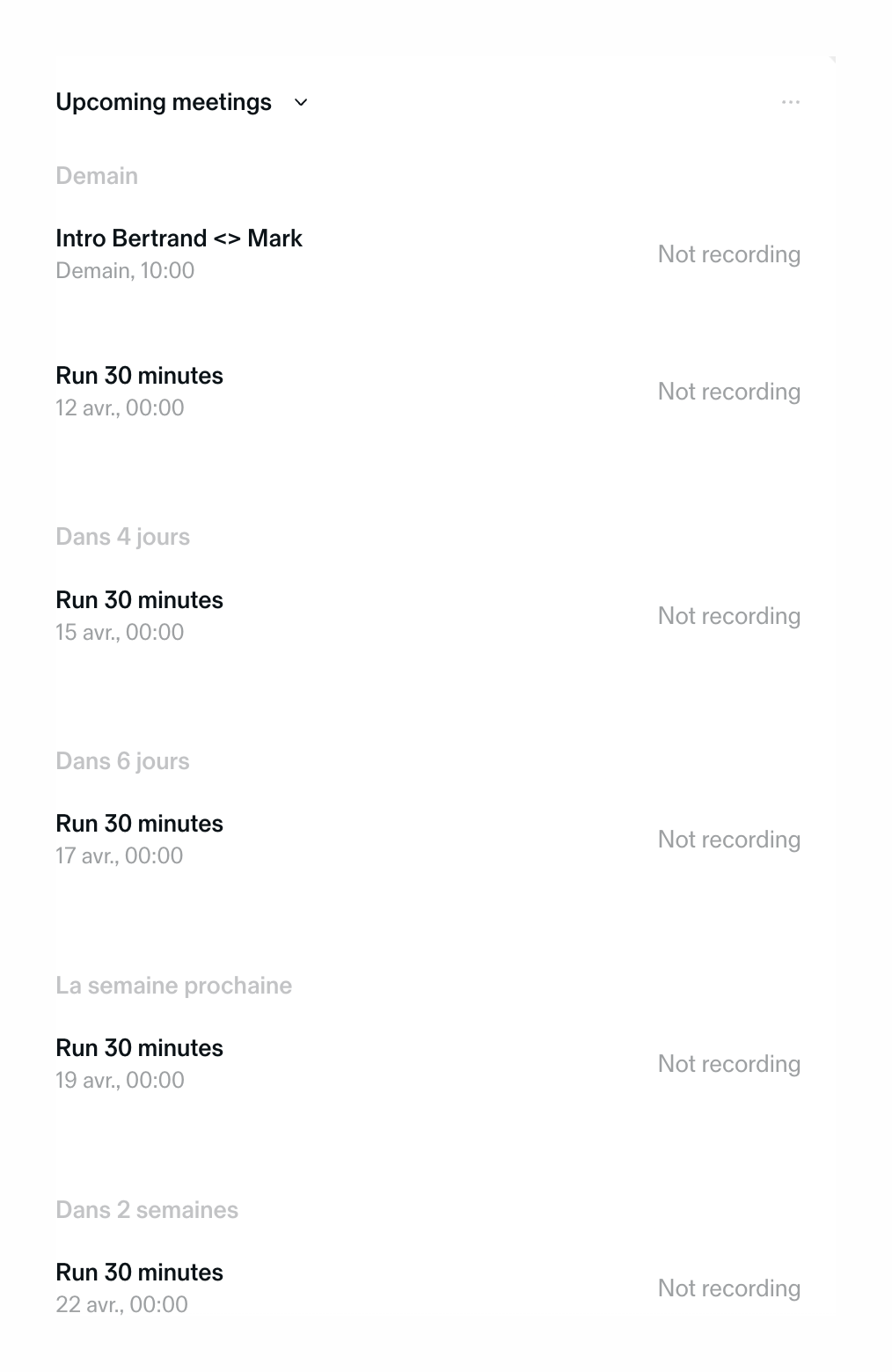Expand the Upcoming meetings dropdown

[300, 103]
